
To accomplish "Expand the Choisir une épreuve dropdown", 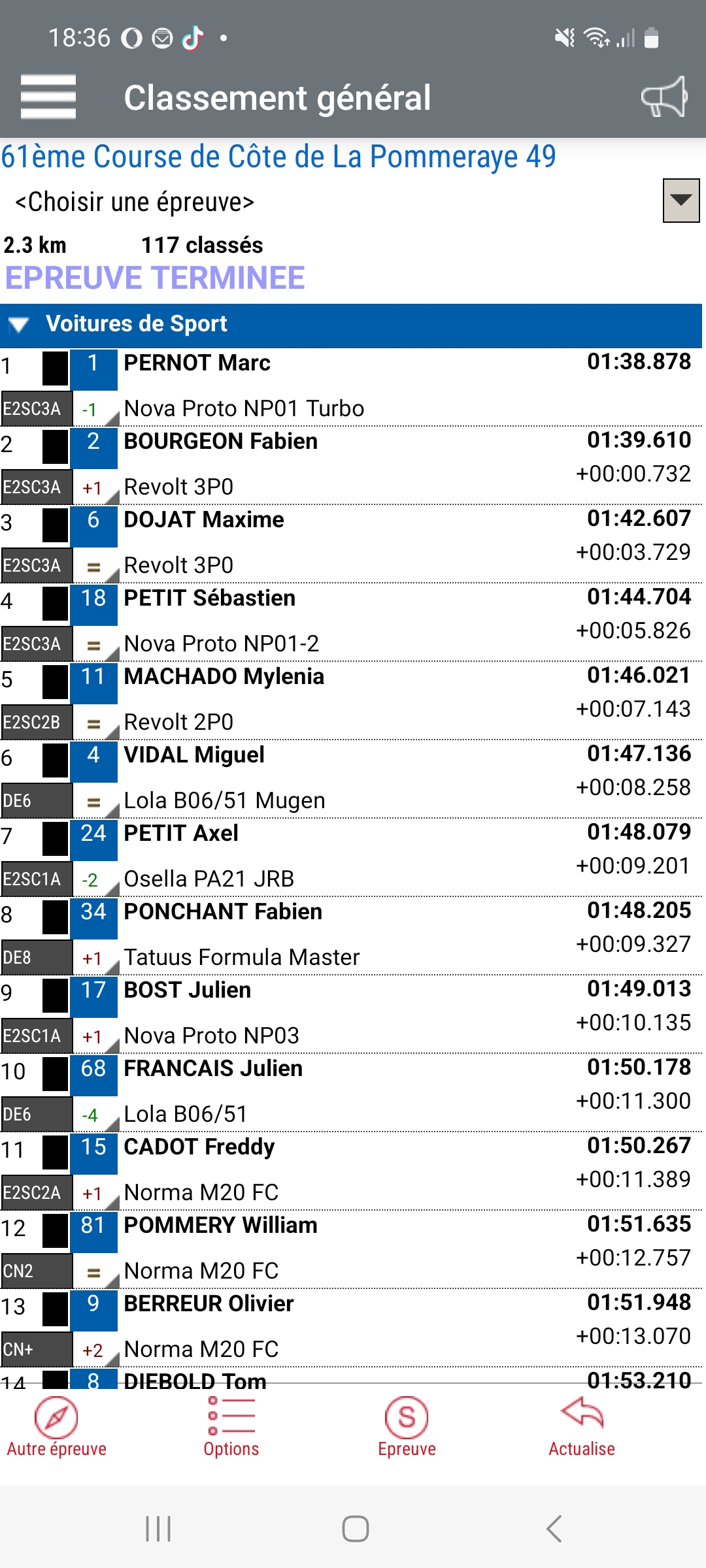I will click(681, 201).
